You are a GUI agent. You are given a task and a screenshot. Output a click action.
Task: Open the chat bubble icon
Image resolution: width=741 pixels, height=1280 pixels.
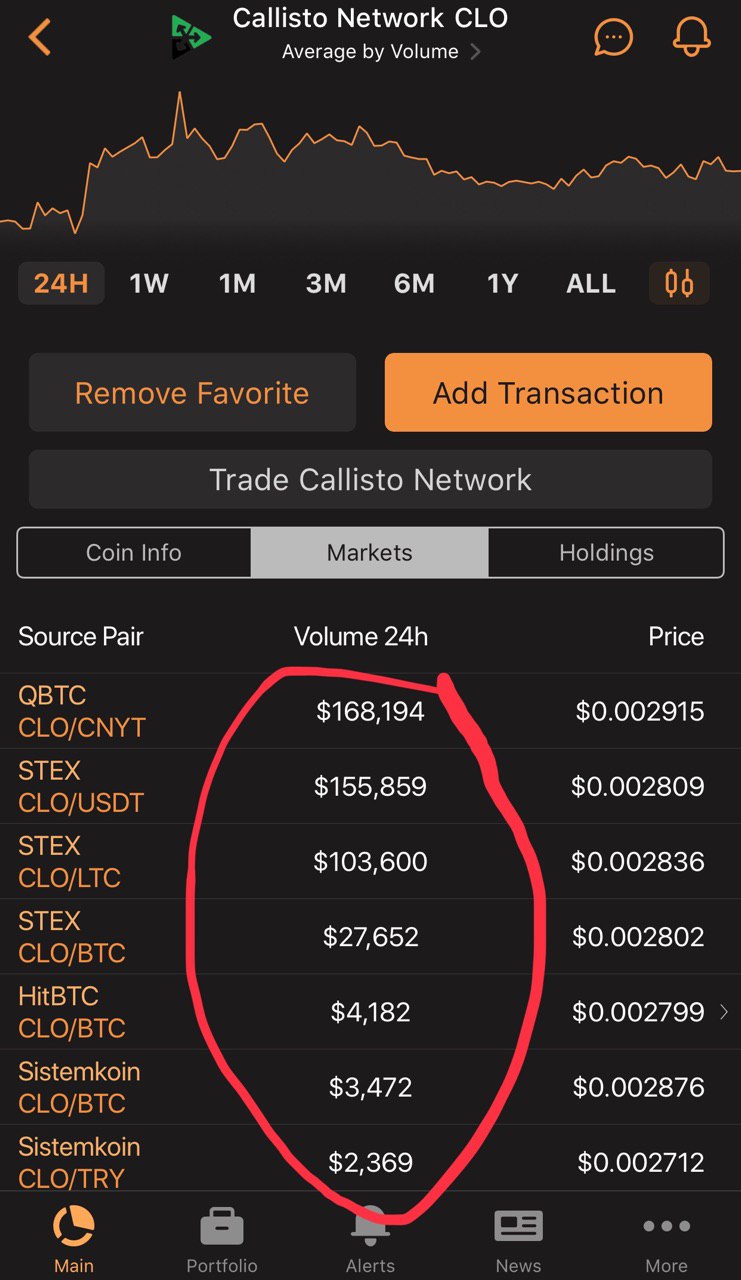[x=613, y=38]
